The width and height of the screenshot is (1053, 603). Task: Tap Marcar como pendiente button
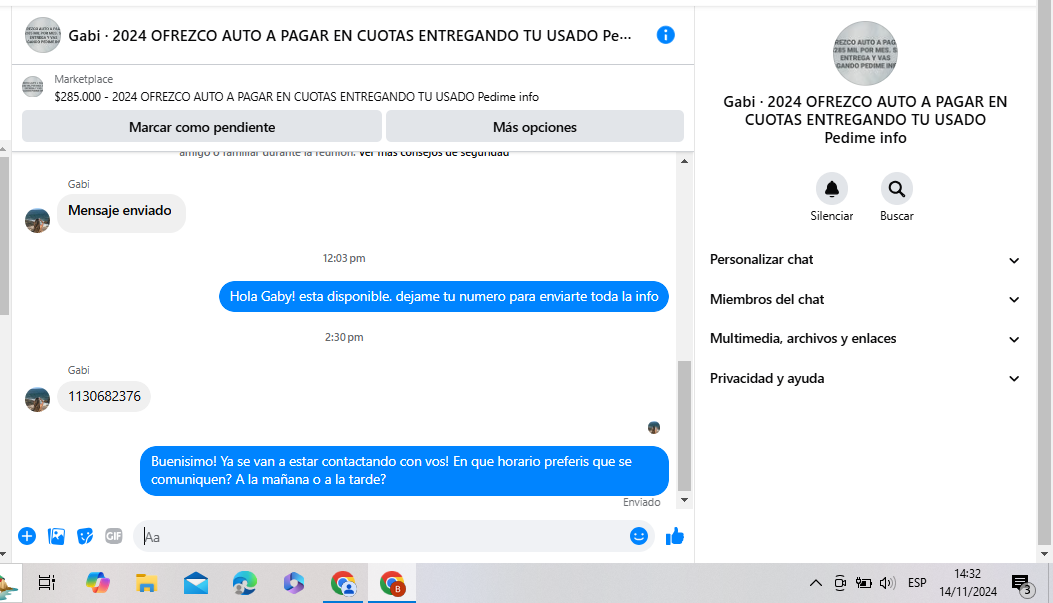(202, 127)
